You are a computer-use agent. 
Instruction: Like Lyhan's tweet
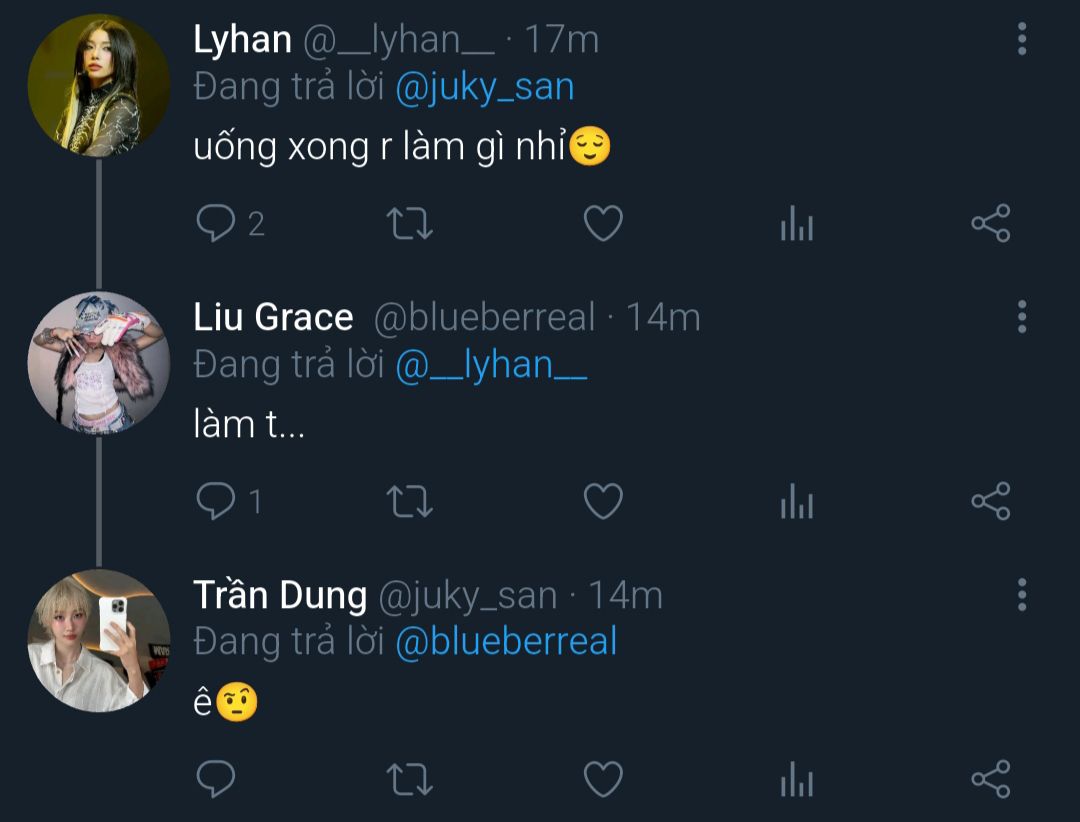point(603,224)
